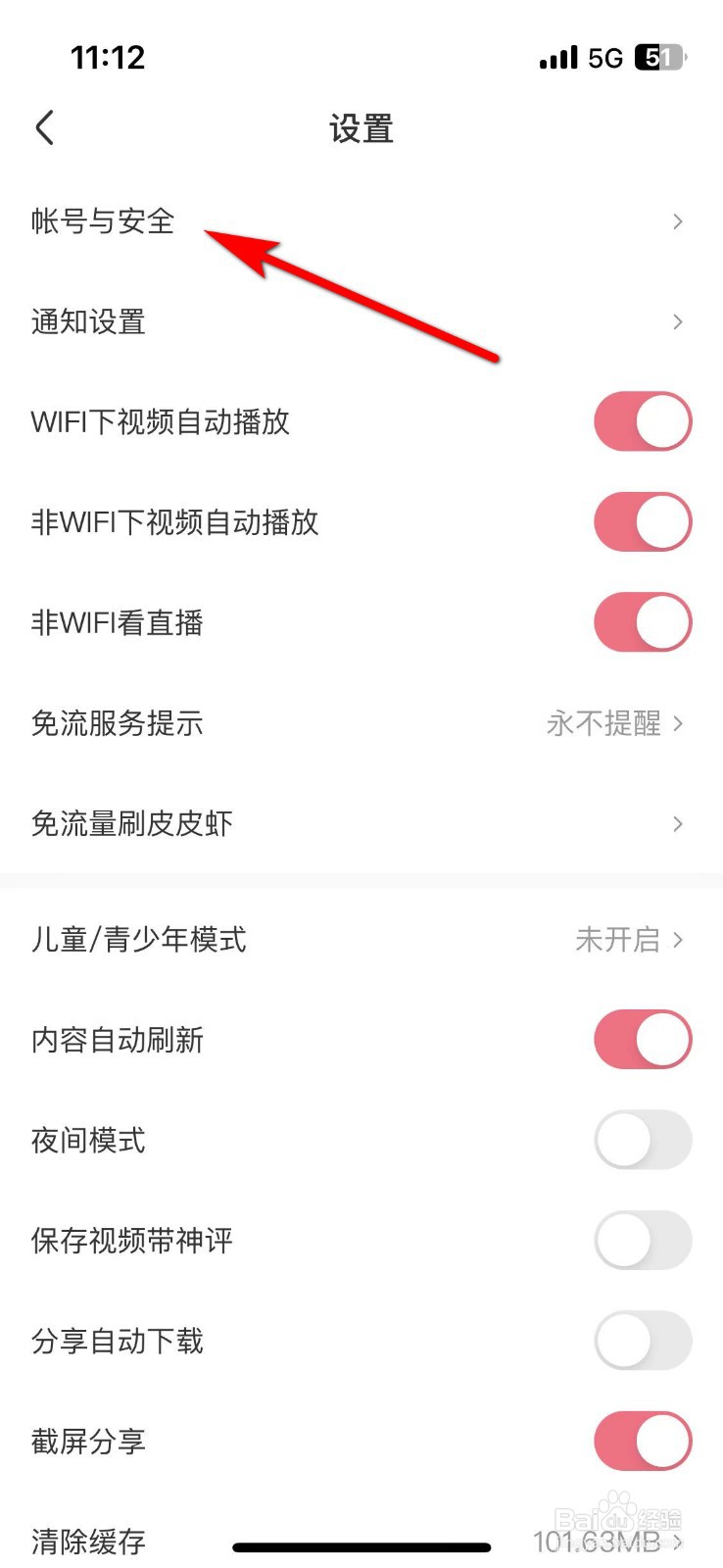Turn off 非WIFI下视频自动播放 switch
Viewport: 723px width, 1568px height.
pyautogui.click(x=642, y=522)
